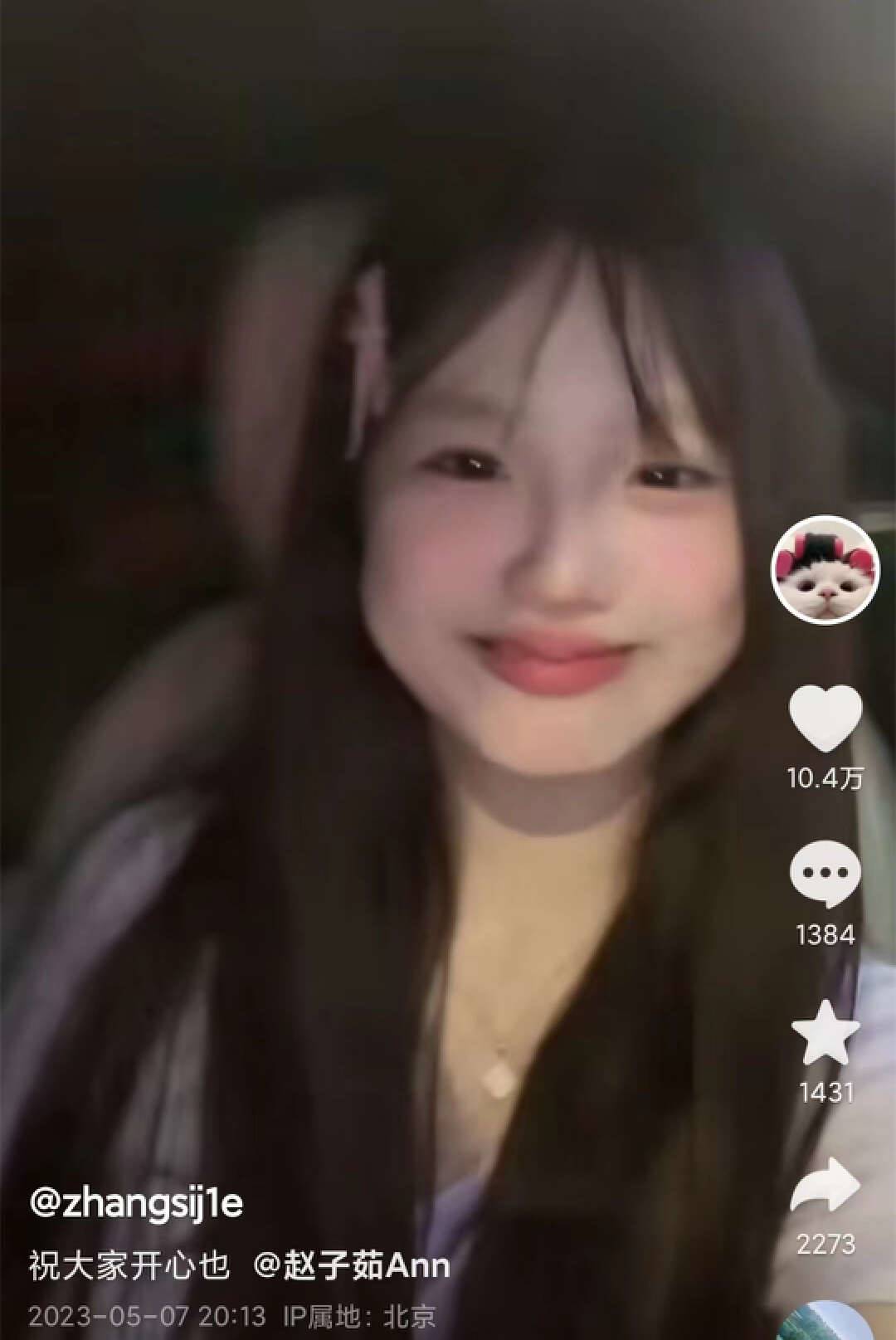The width and height of the screenshot is (896, 1340).
Task: Open the creator's cat avatar profile
Action: click(825, 568)
